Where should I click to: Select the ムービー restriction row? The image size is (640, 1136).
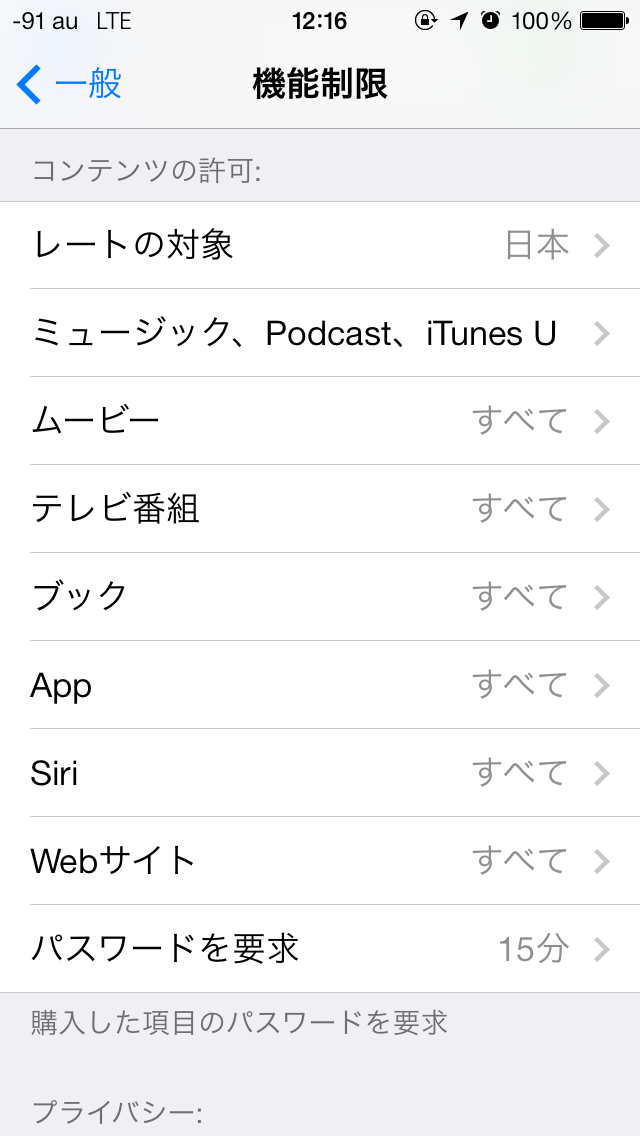click(x=320, y=421)
